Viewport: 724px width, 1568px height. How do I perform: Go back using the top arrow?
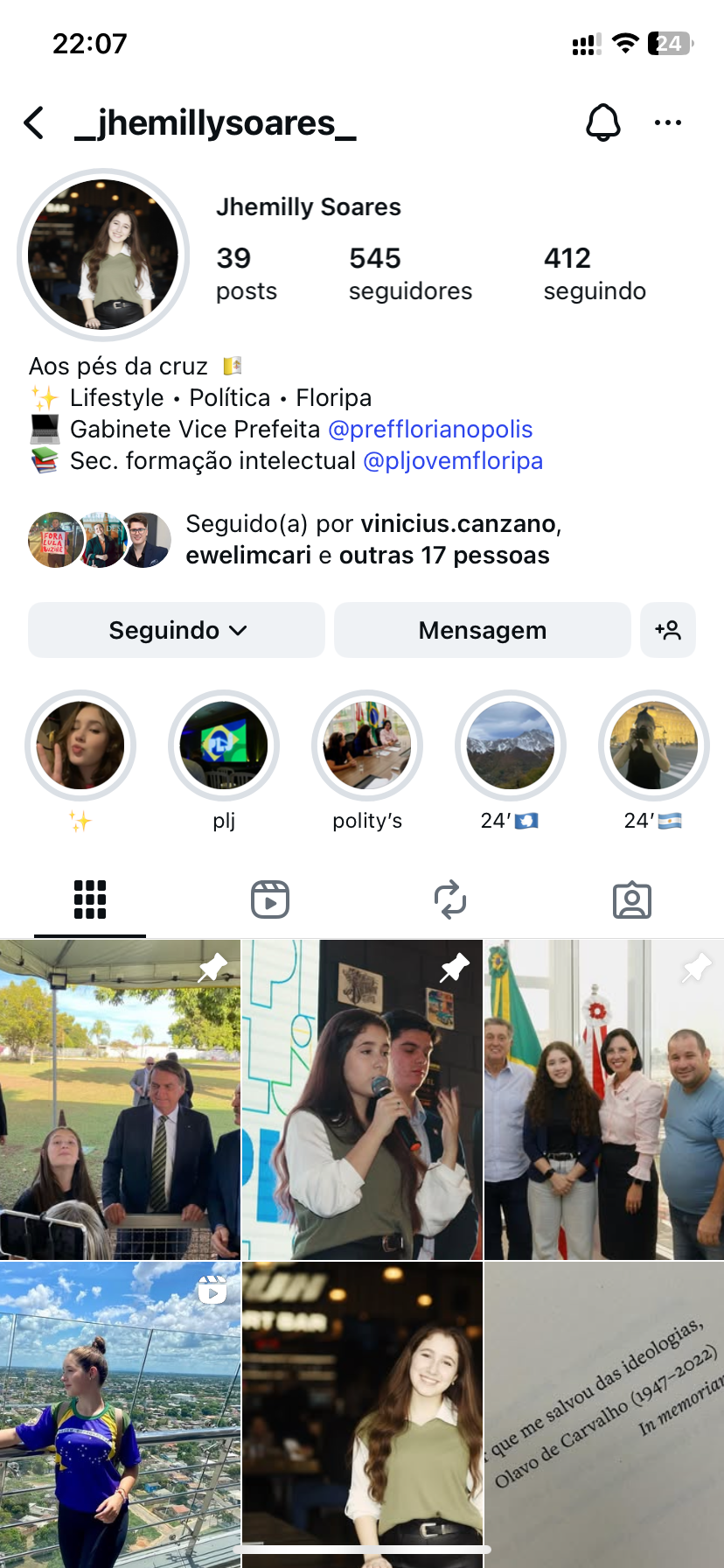point(34,123)
